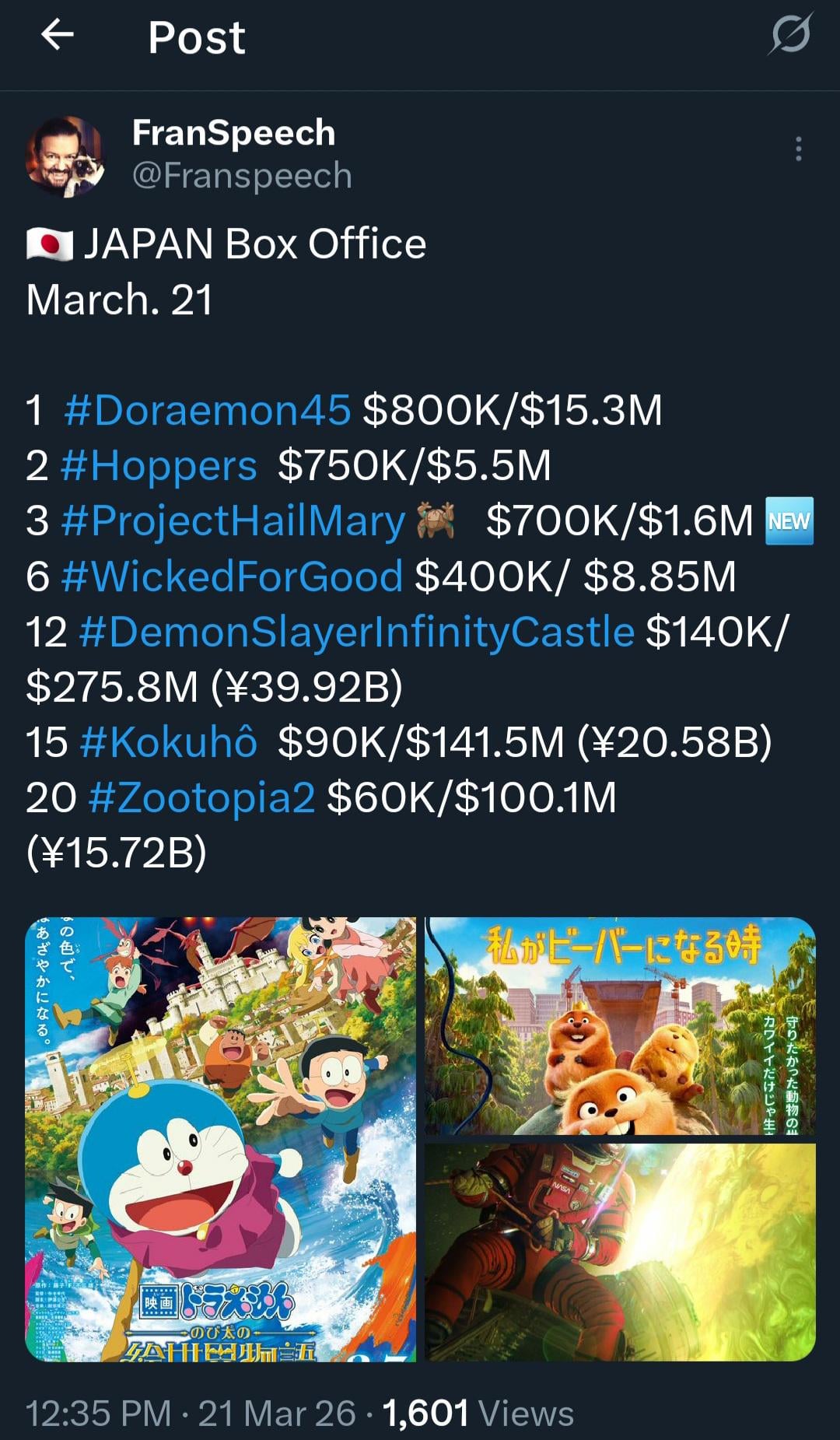This screenshot has height=1440, width=840.
Task: Open the #Hoppers hashtag
Action: (159, 466)
